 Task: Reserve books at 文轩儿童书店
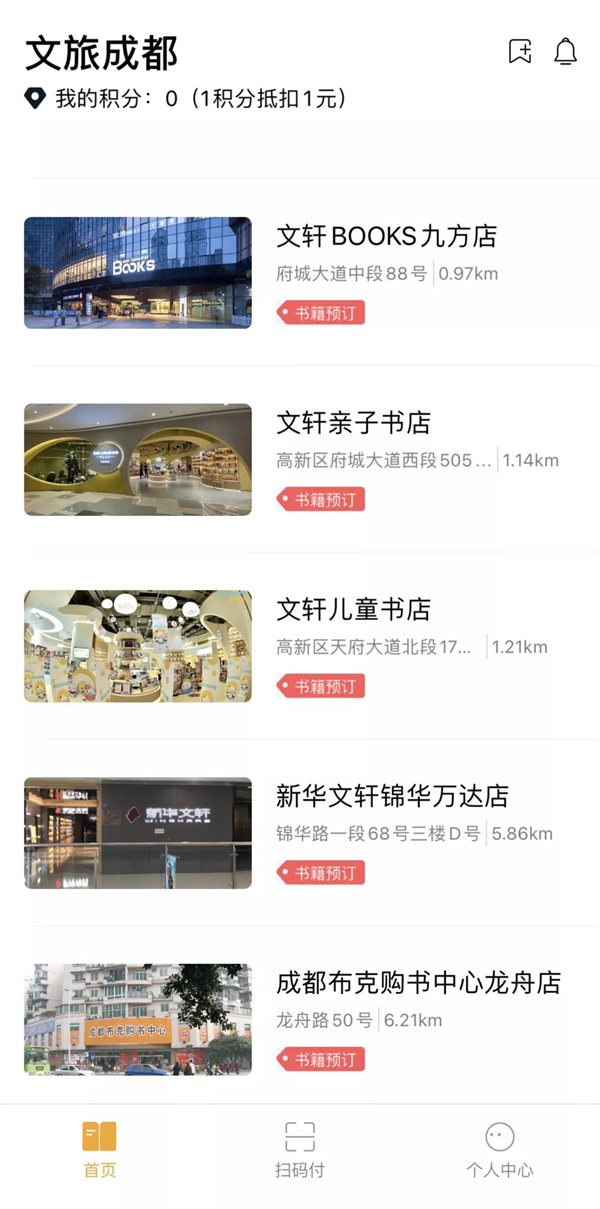coord(321,686)
